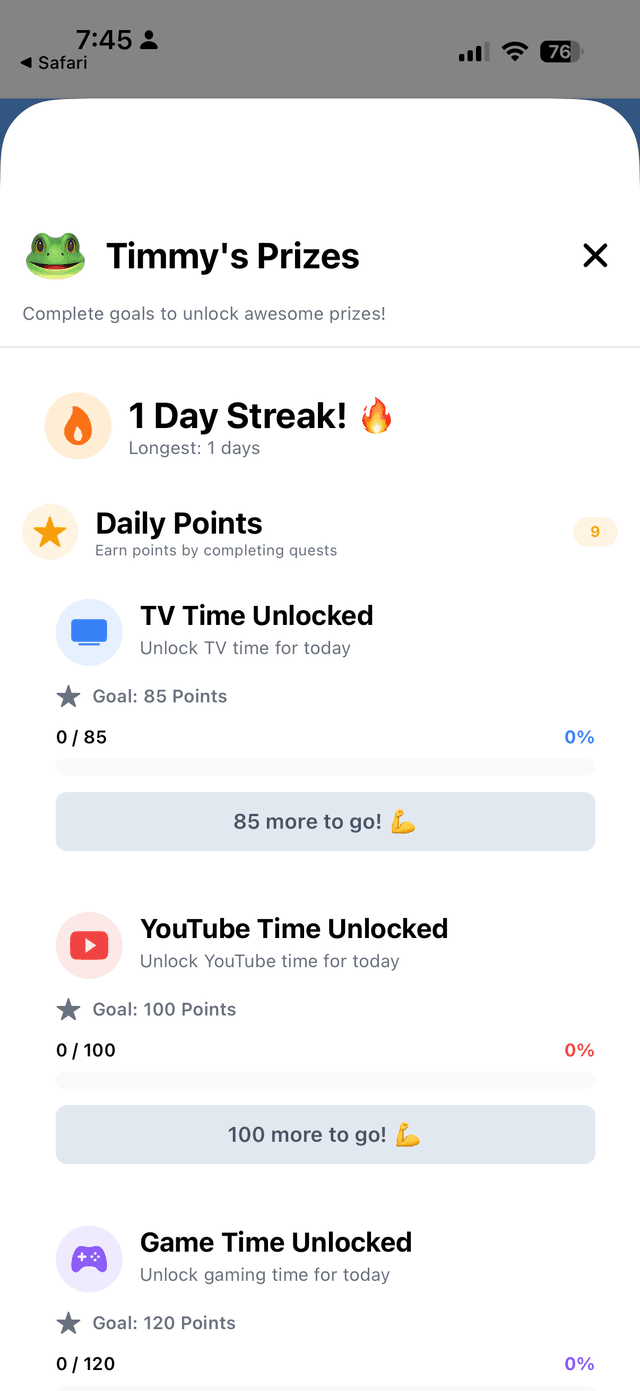The width and height of the screenshot is (640, 1391).
Task: Close the Timmy's Prizes panel
Action: (x=595, y=256)
